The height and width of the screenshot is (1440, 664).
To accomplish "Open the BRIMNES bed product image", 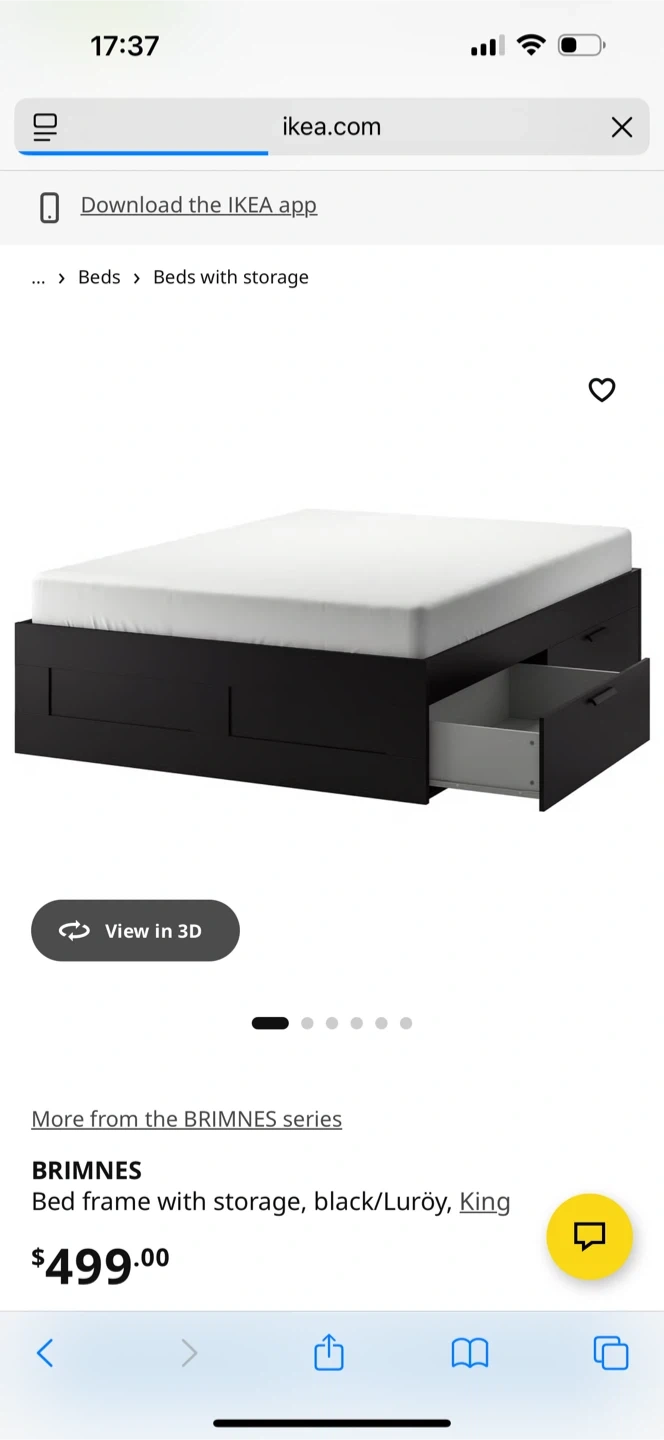I will point(331,660).
